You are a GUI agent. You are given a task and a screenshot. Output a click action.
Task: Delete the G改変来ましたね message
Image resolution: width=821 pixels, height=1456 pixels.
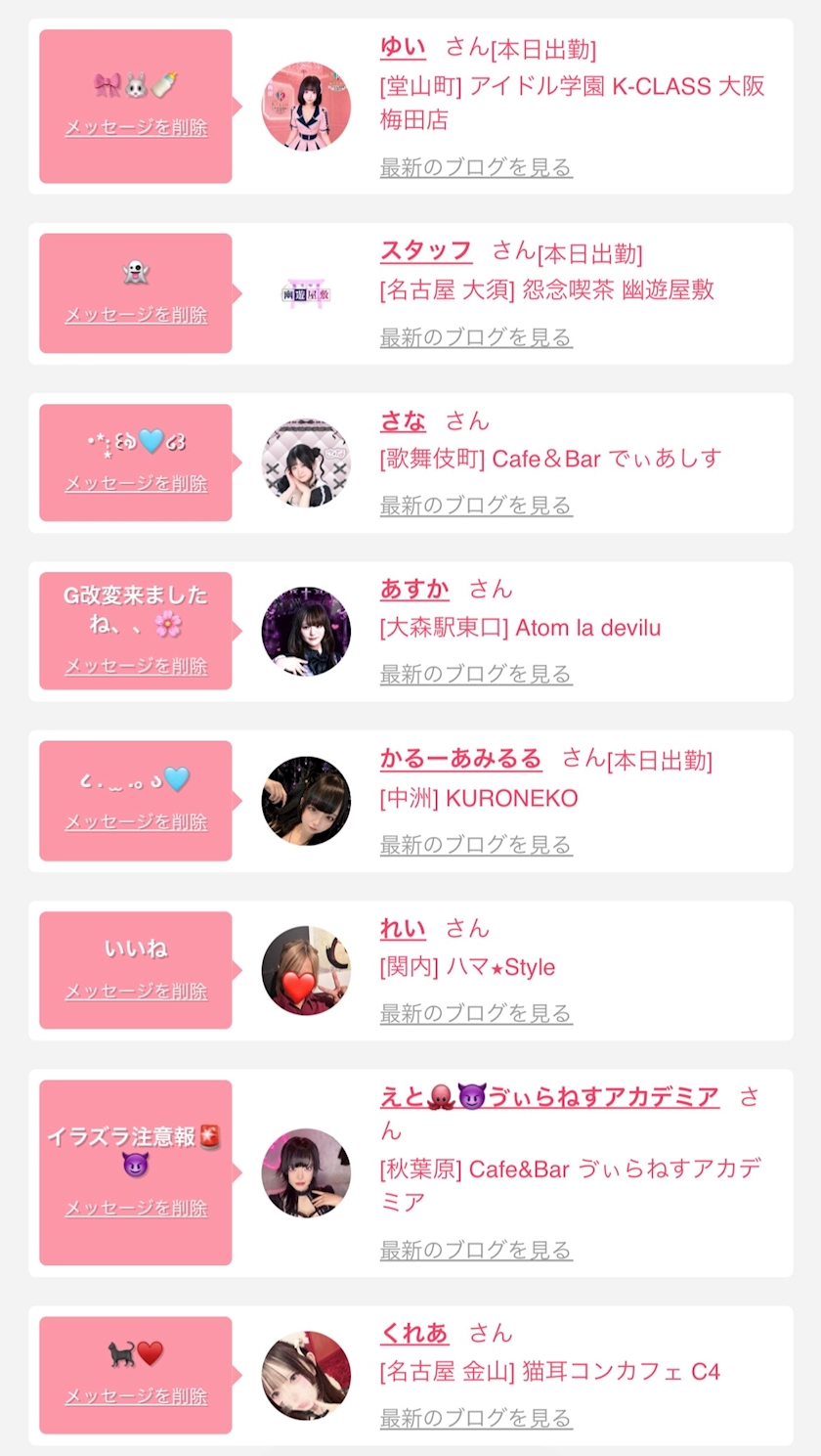pos(136,666)
